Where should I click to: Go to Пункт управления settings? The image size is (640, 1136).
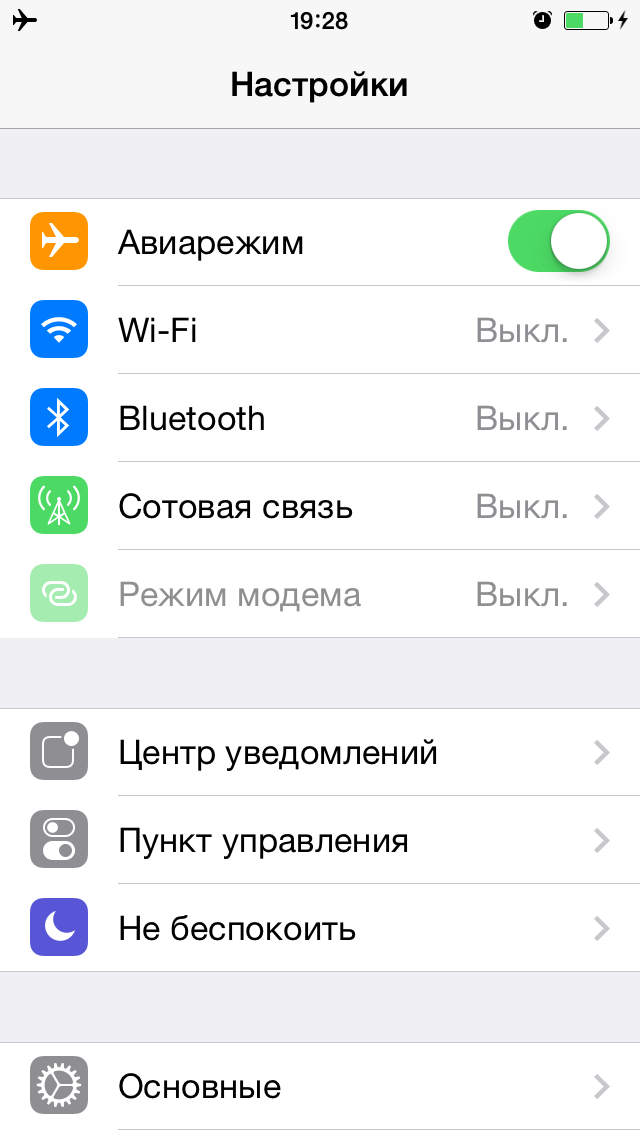tap(320, 840)
